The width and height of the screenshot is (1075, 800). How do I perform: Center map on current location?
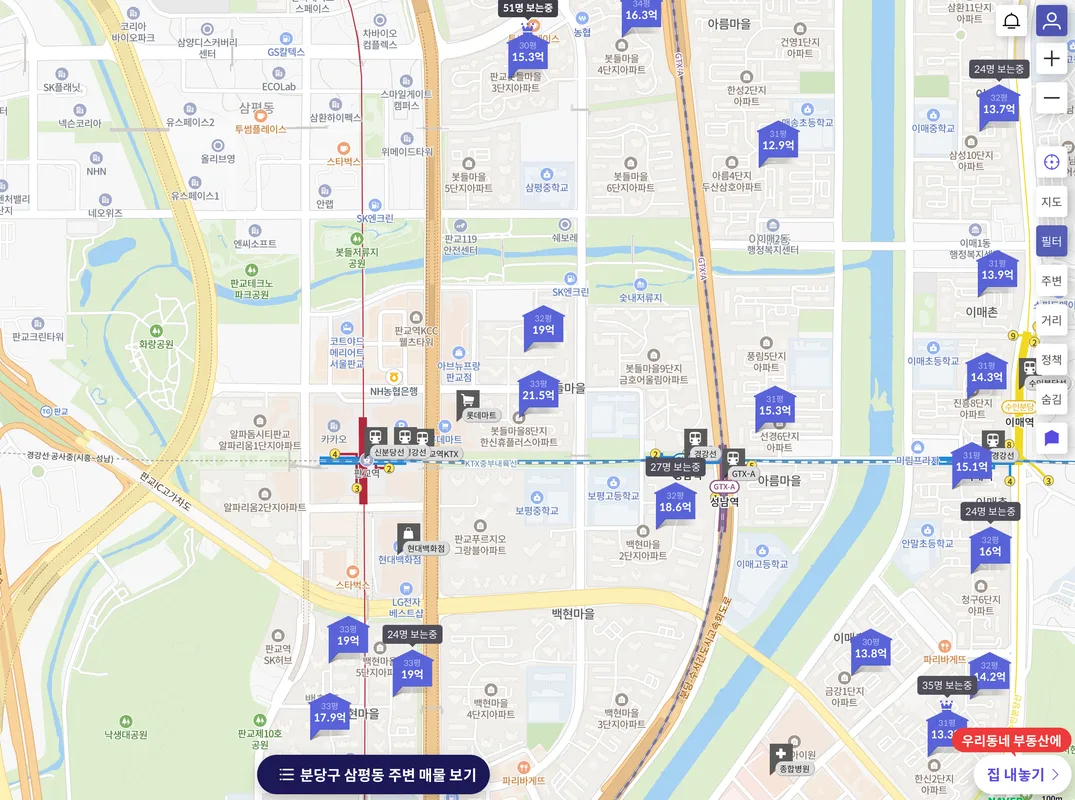point(1051,162)
